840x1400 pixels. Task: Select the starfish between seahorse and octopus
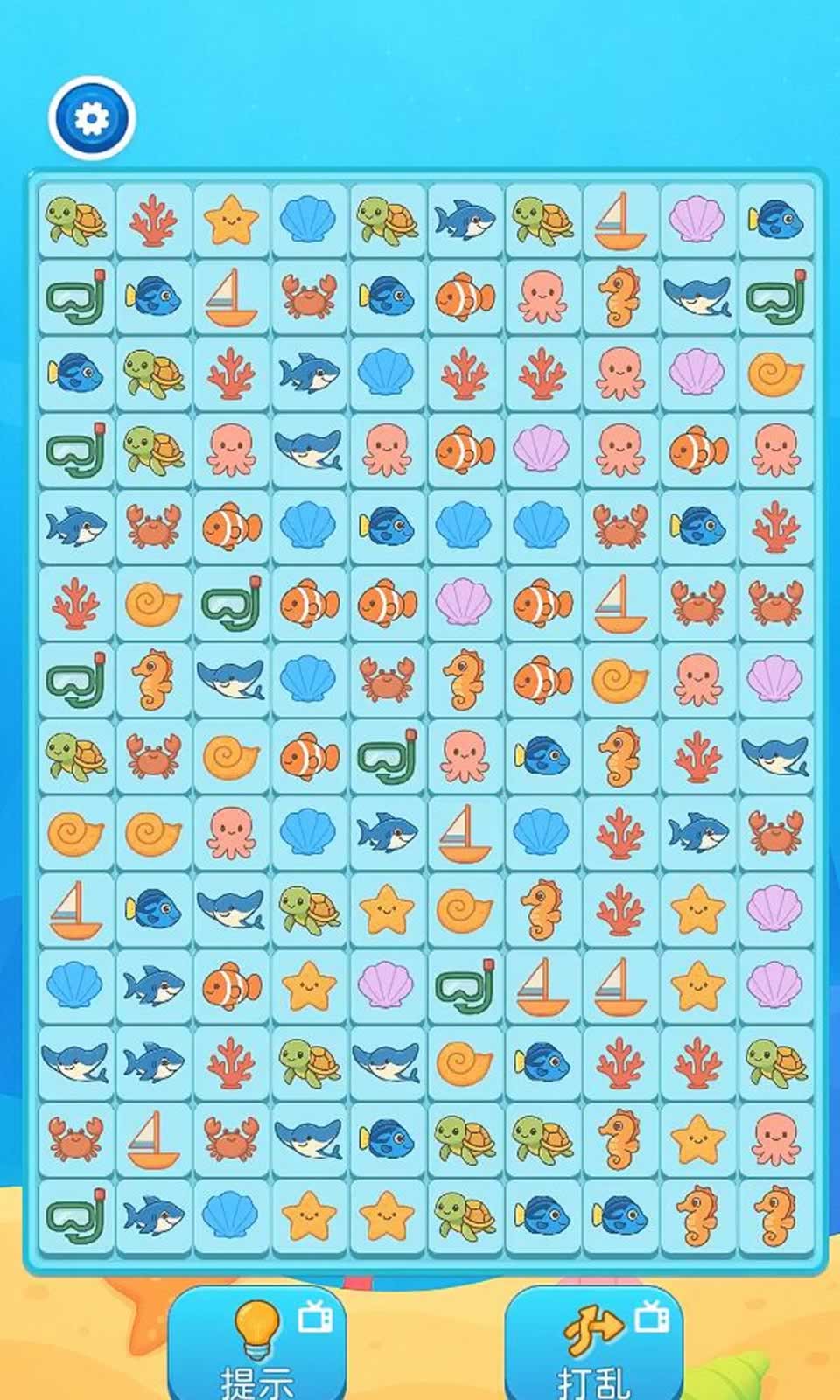pyautogui.click(x=697, y=1139)
